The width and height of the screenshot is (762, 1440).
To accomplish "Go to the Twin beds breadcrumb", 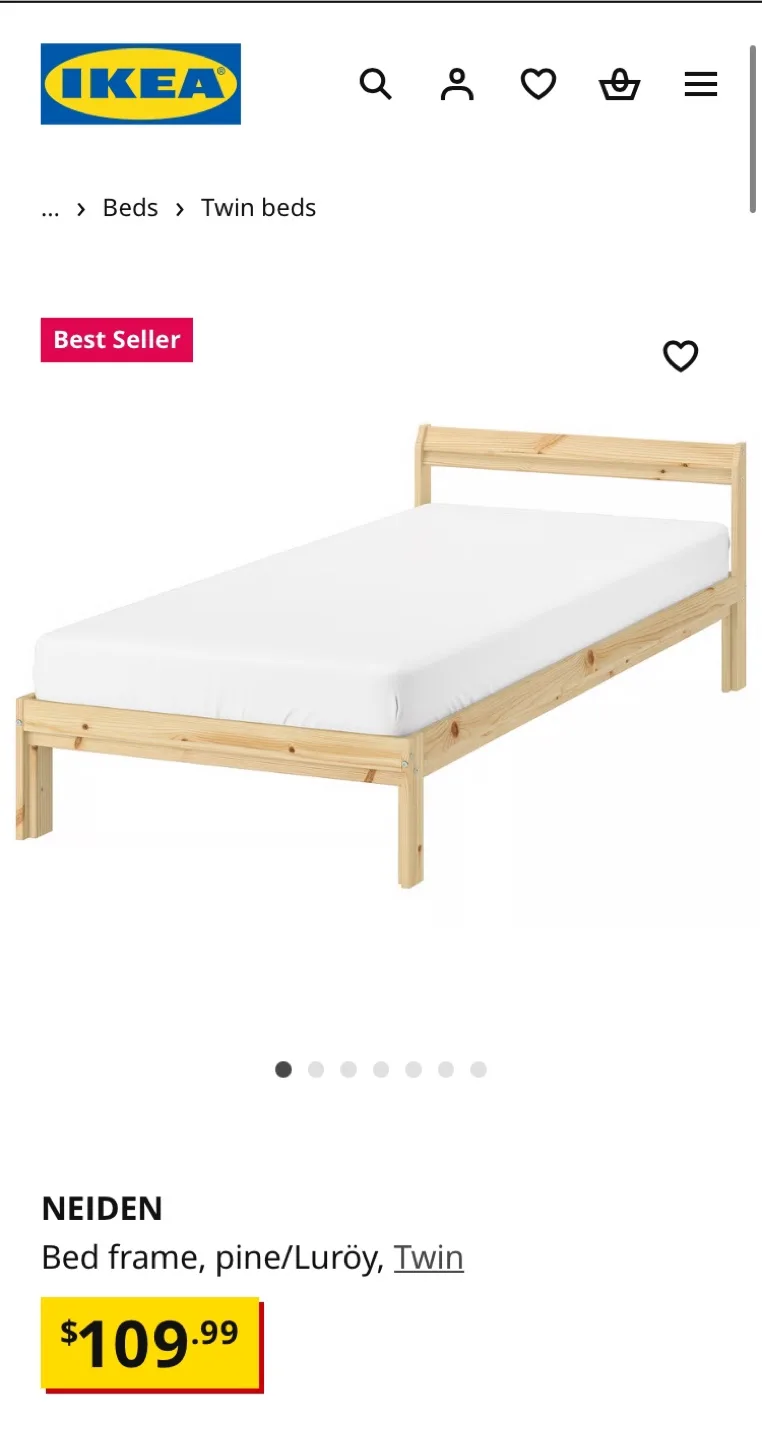I will tap(258, 208).
